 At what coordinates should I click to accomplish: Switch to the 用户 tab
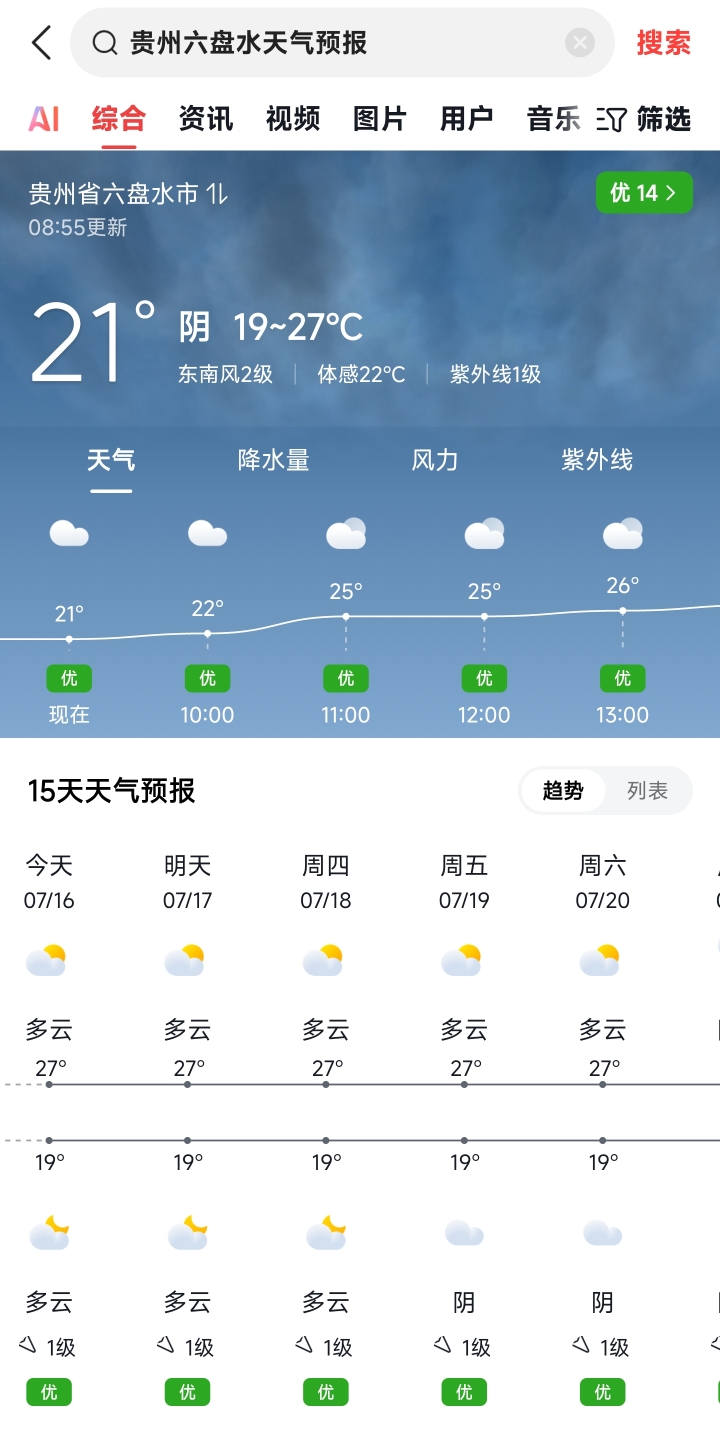tap(466, 119)
